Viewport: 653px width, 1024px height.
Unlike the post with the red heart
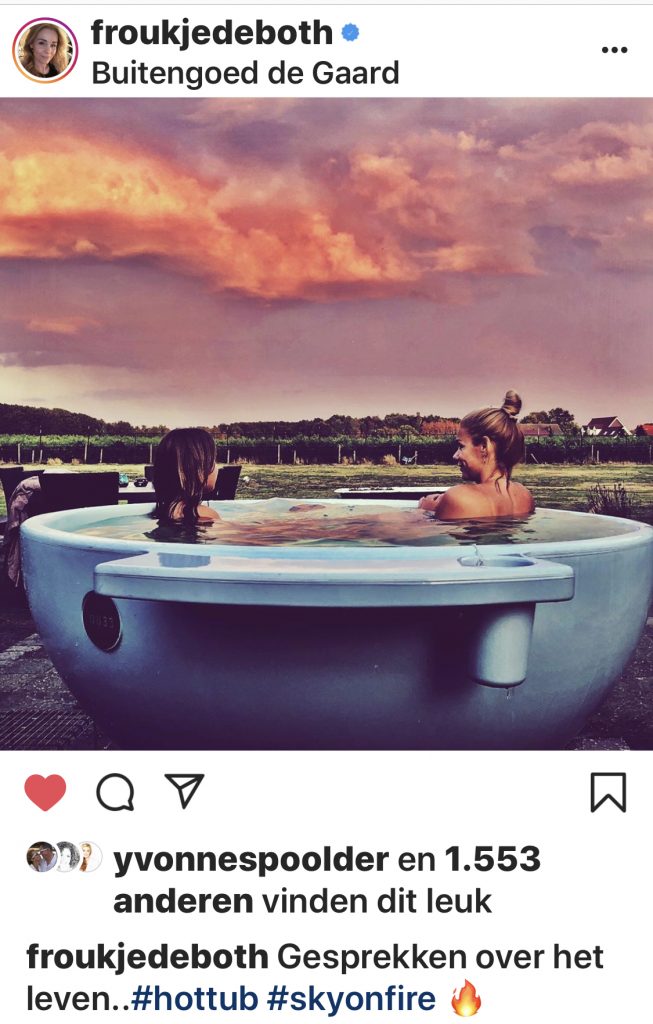(x=45, y=793)
